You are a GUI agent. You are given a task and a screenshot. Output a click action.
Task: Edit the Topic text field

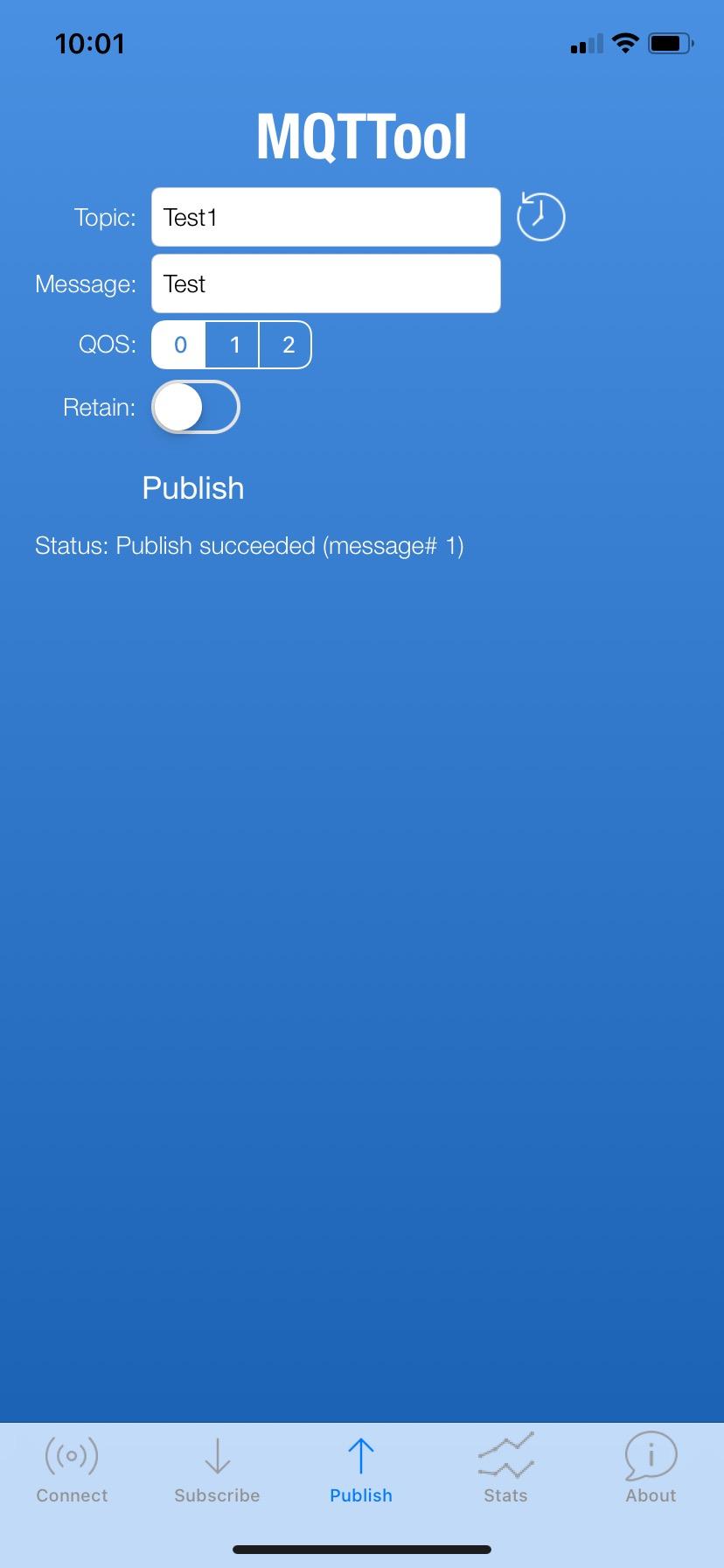(325, 217)
